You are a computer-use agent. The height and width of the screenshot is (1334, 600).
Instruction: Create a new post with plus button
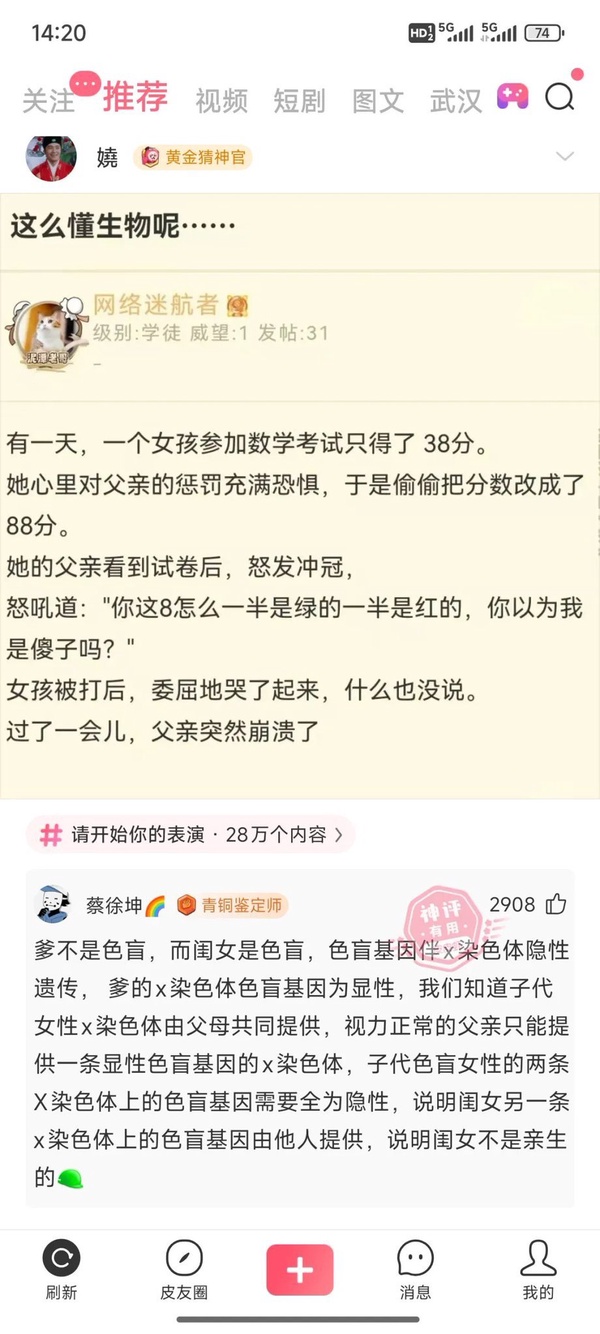click(x=299, y=1269)
